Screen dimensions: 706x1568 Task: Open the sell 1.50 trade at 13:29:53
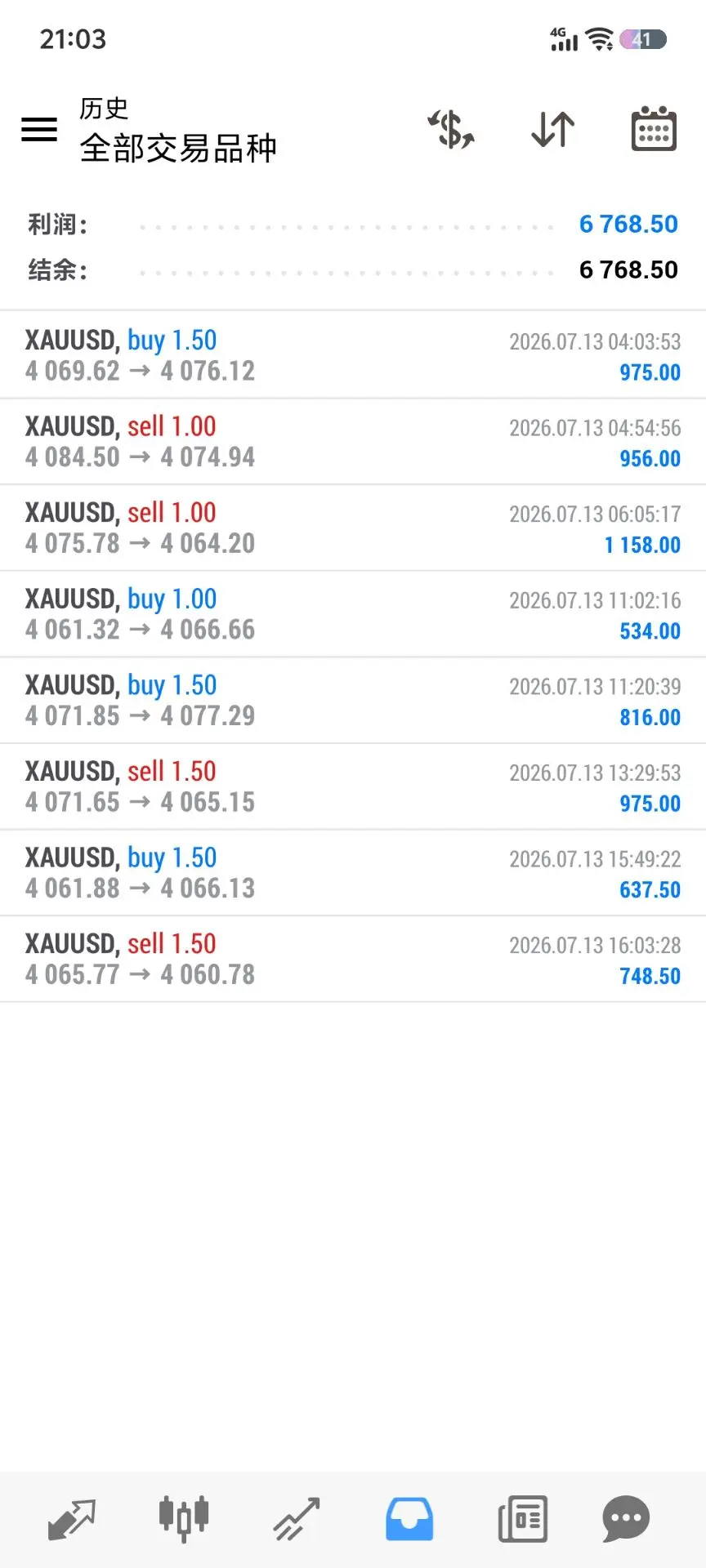(x=353, y=786)
